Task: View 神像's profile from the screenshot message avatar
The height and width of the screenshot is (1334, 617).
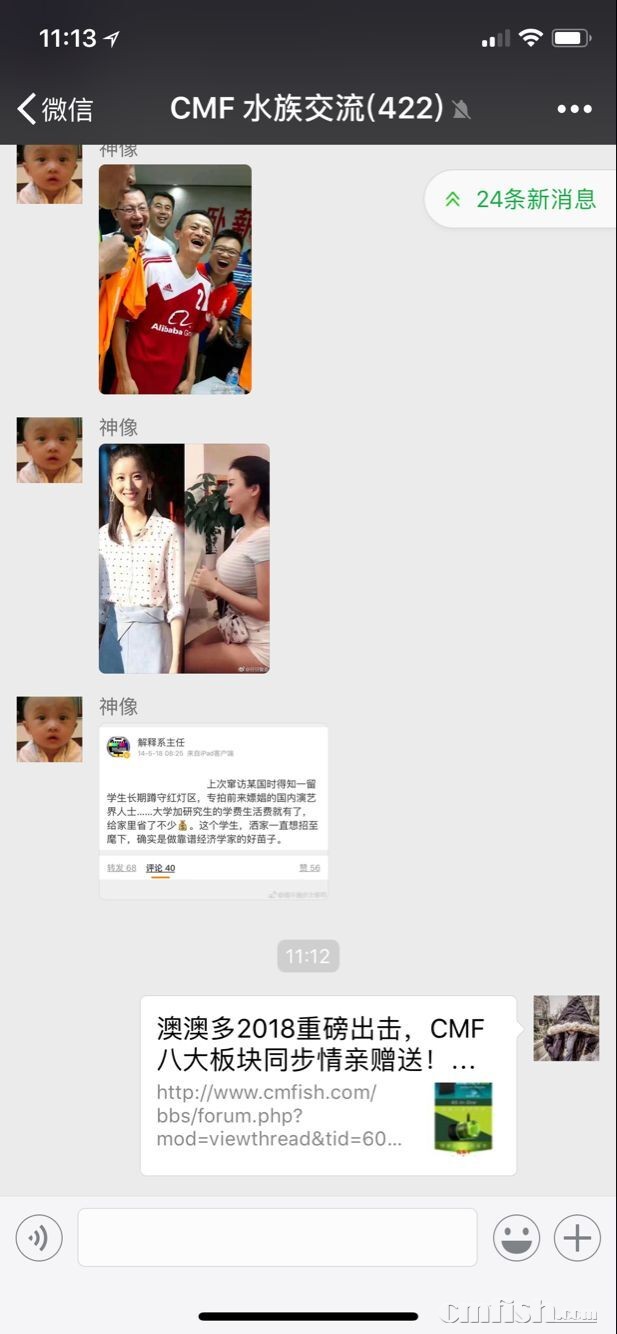Action: click(x=49, y=729)
